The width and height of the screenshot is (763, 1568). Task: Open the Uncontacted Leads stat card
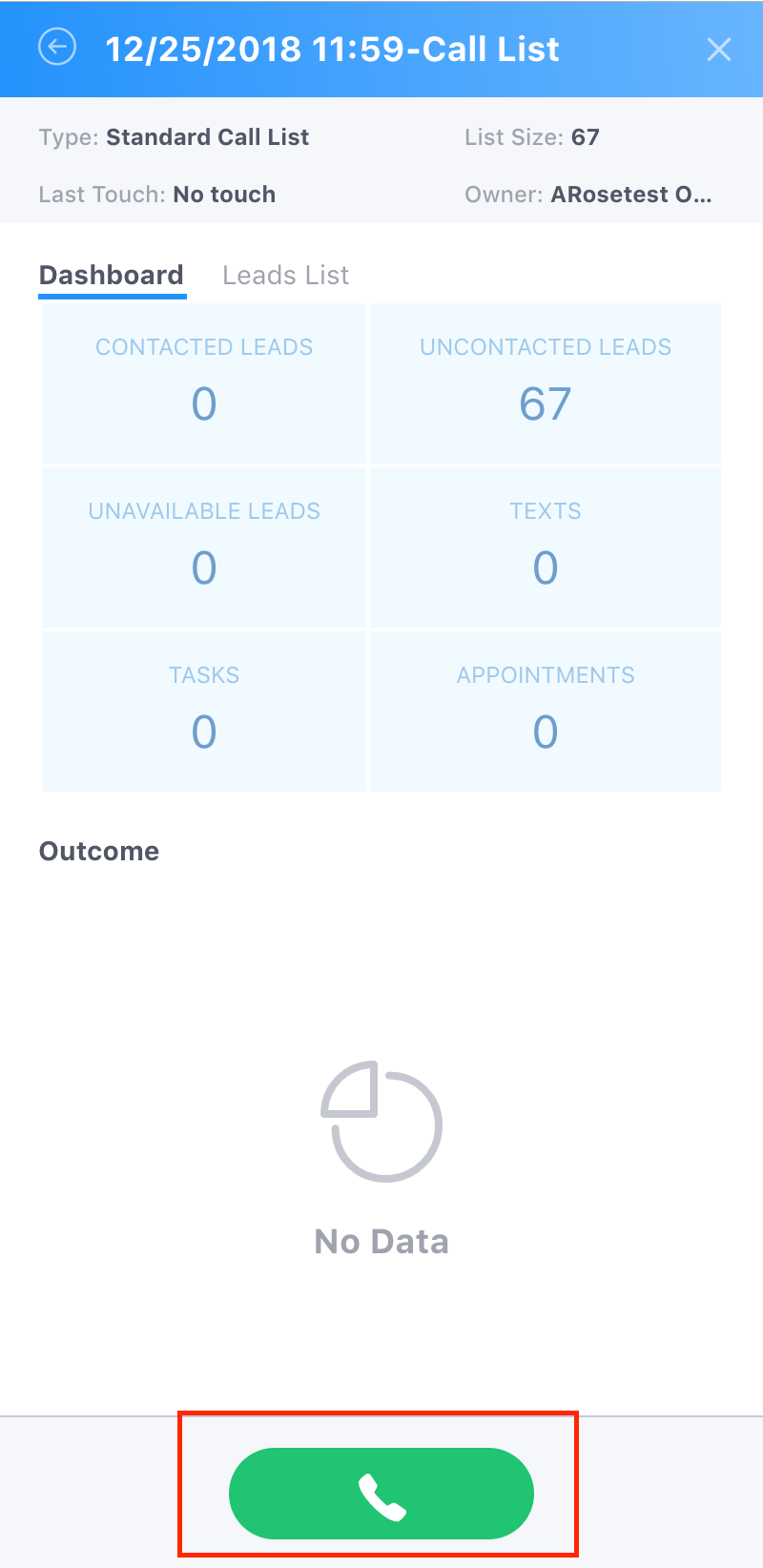[x=545, y=382]
